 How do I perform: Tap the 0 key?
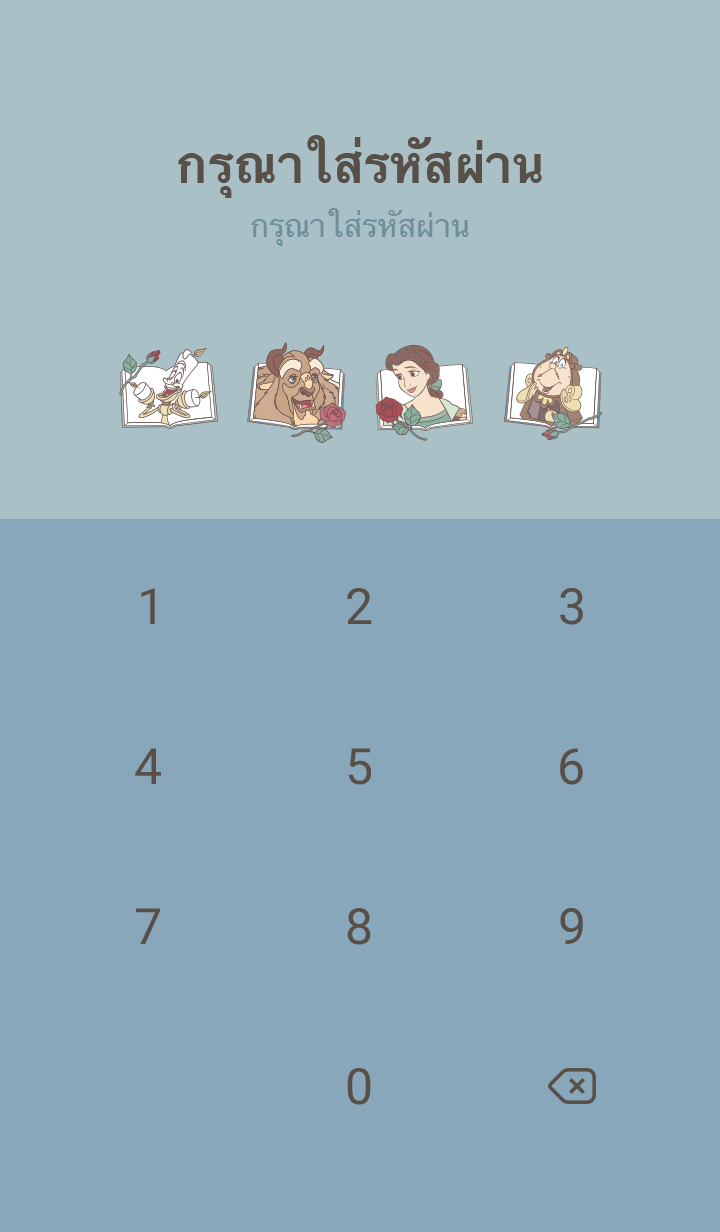pyautogui.click(x=359, y=1087)
